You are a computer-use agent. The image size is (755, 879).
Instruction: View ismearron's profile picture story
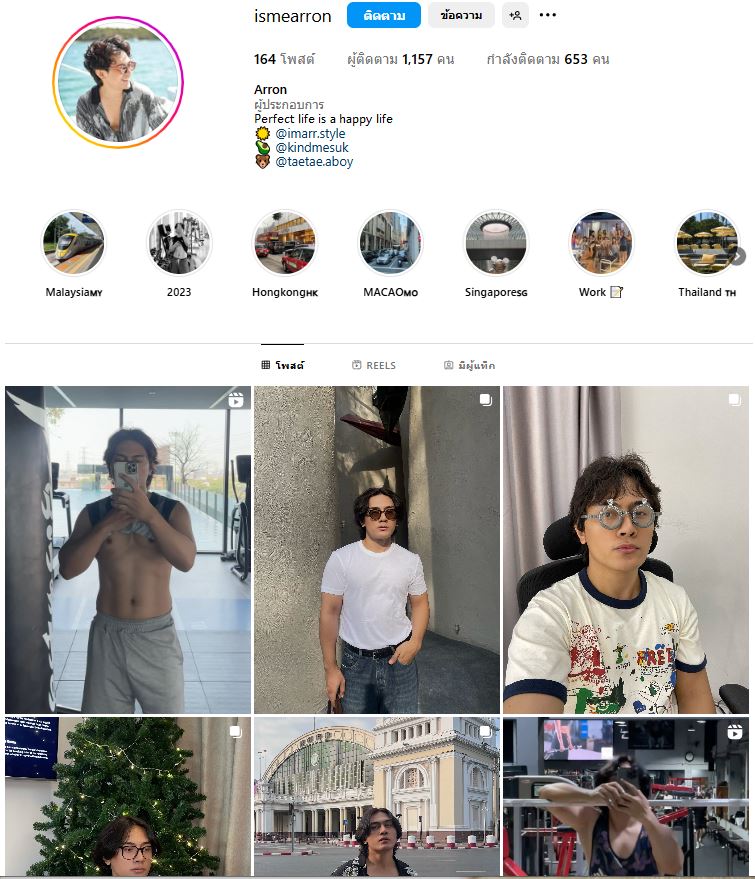(118, 82)
